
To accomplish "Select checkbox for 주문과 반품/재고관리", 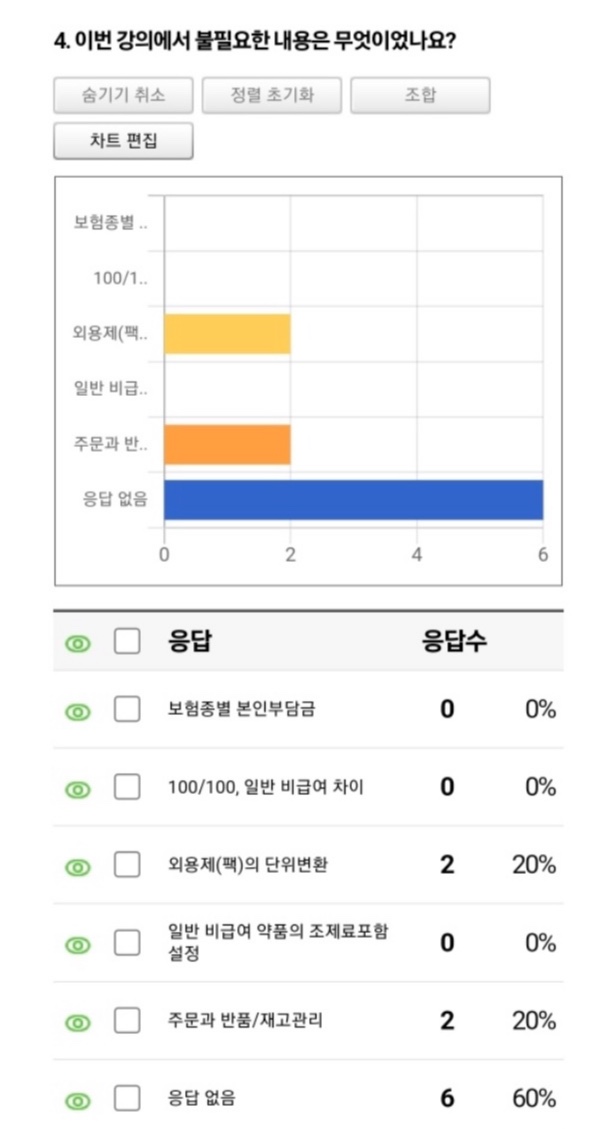I will (127, 1020).
